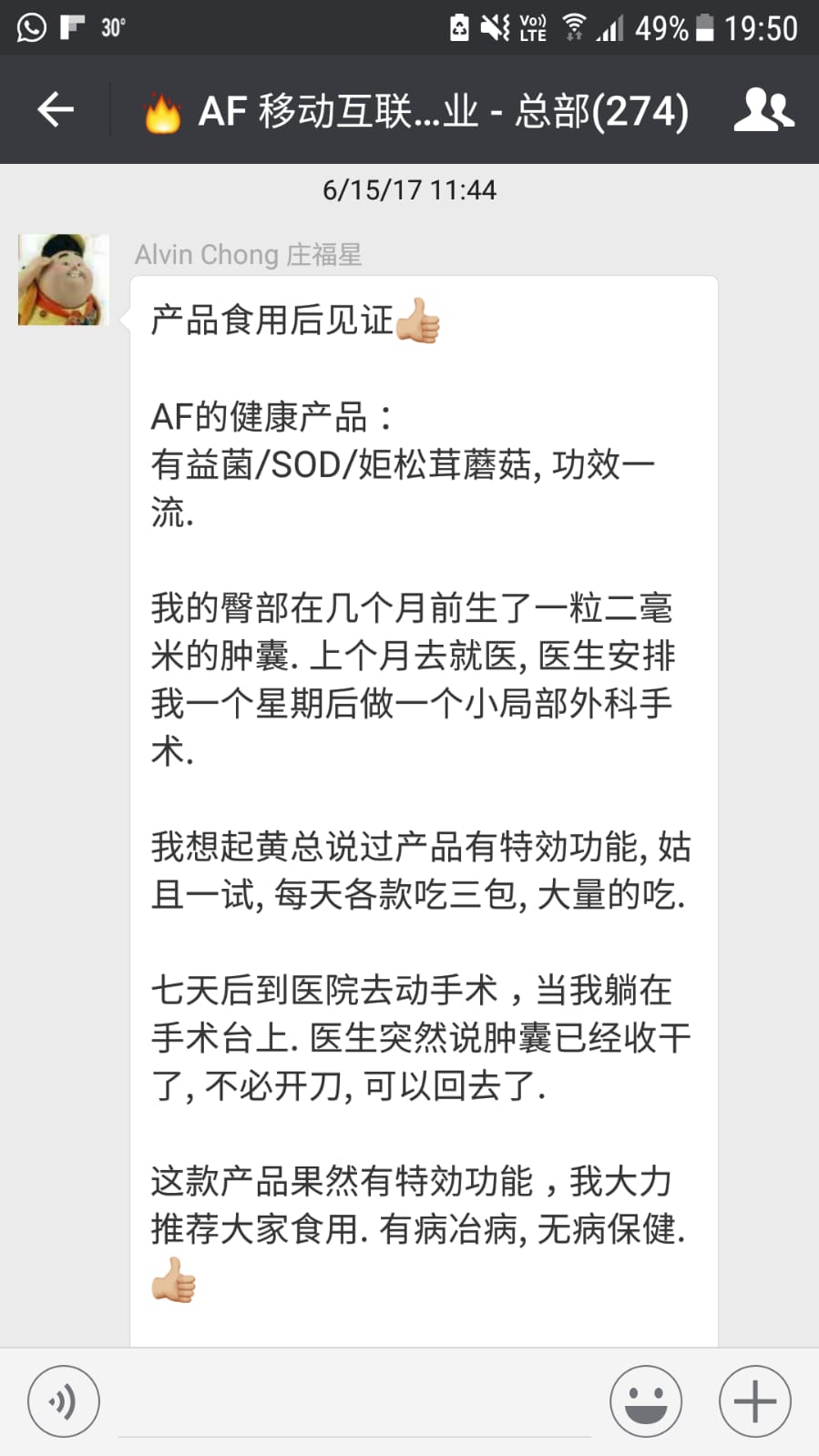Open the emoji sticker panel

646,1401
